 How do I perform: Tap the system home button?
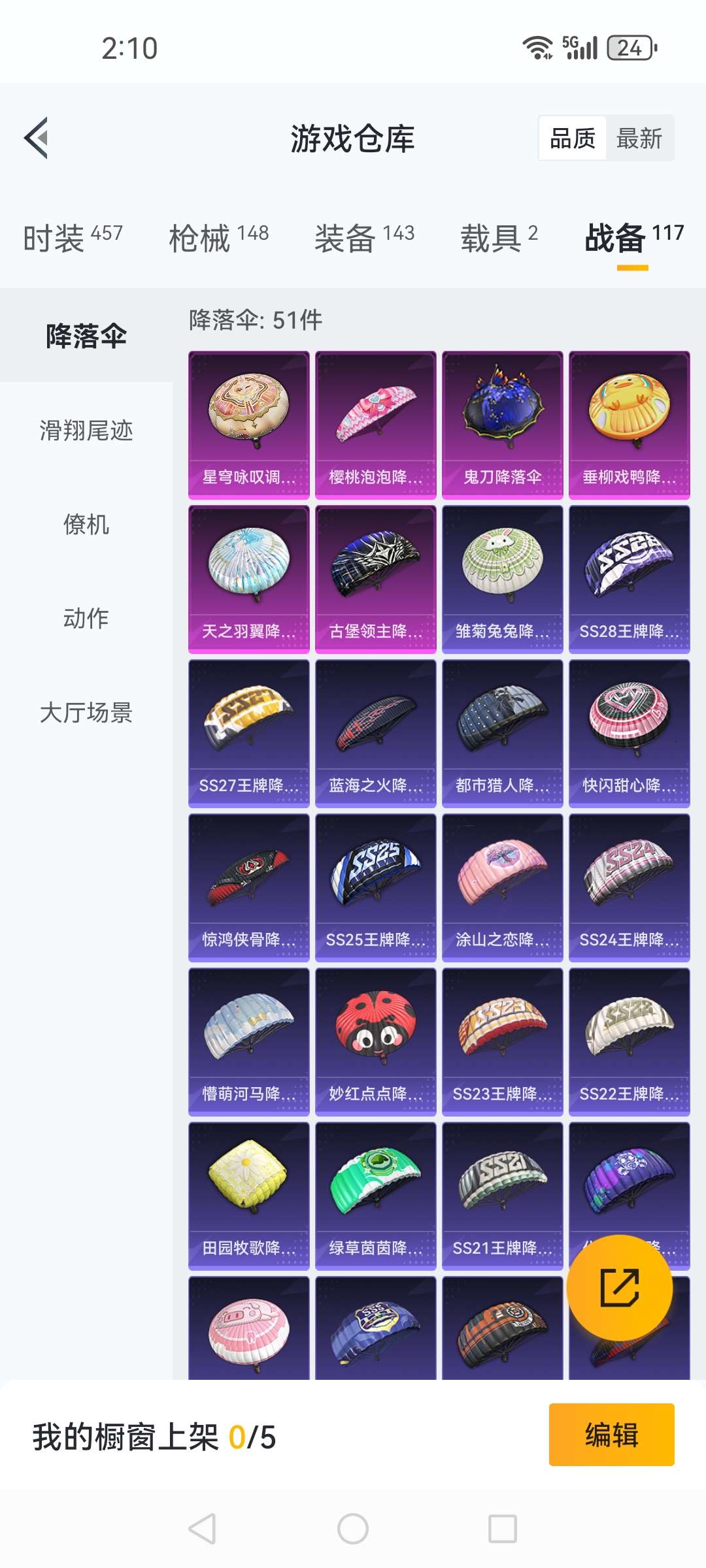coord(353,1529)
